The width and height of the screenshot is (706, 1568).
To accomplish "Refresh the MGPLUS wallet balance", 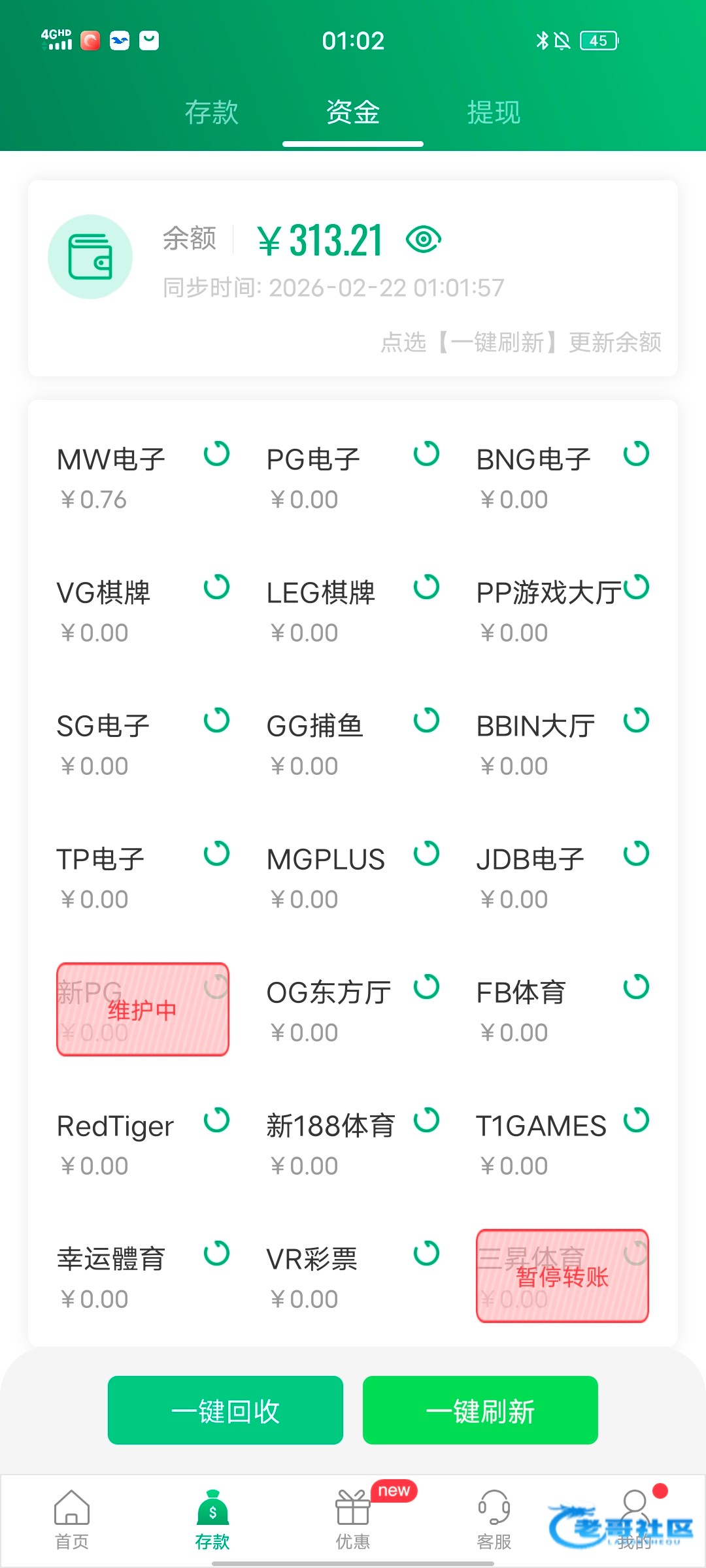I will [427, 854].
